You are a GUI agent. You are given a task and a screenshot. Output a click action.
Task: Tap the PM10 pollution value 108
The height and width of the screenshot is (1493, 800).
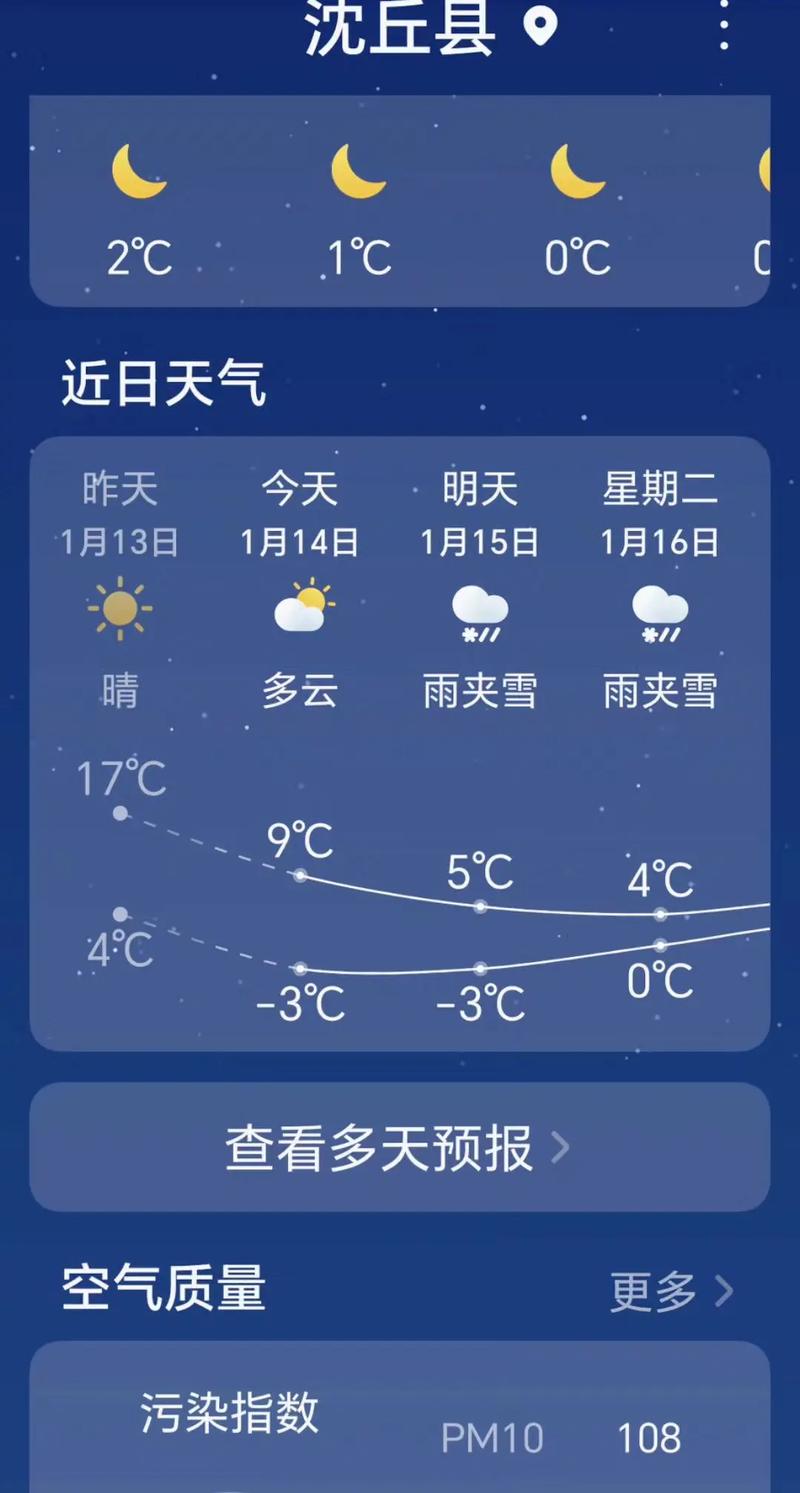coord(648,1437)
